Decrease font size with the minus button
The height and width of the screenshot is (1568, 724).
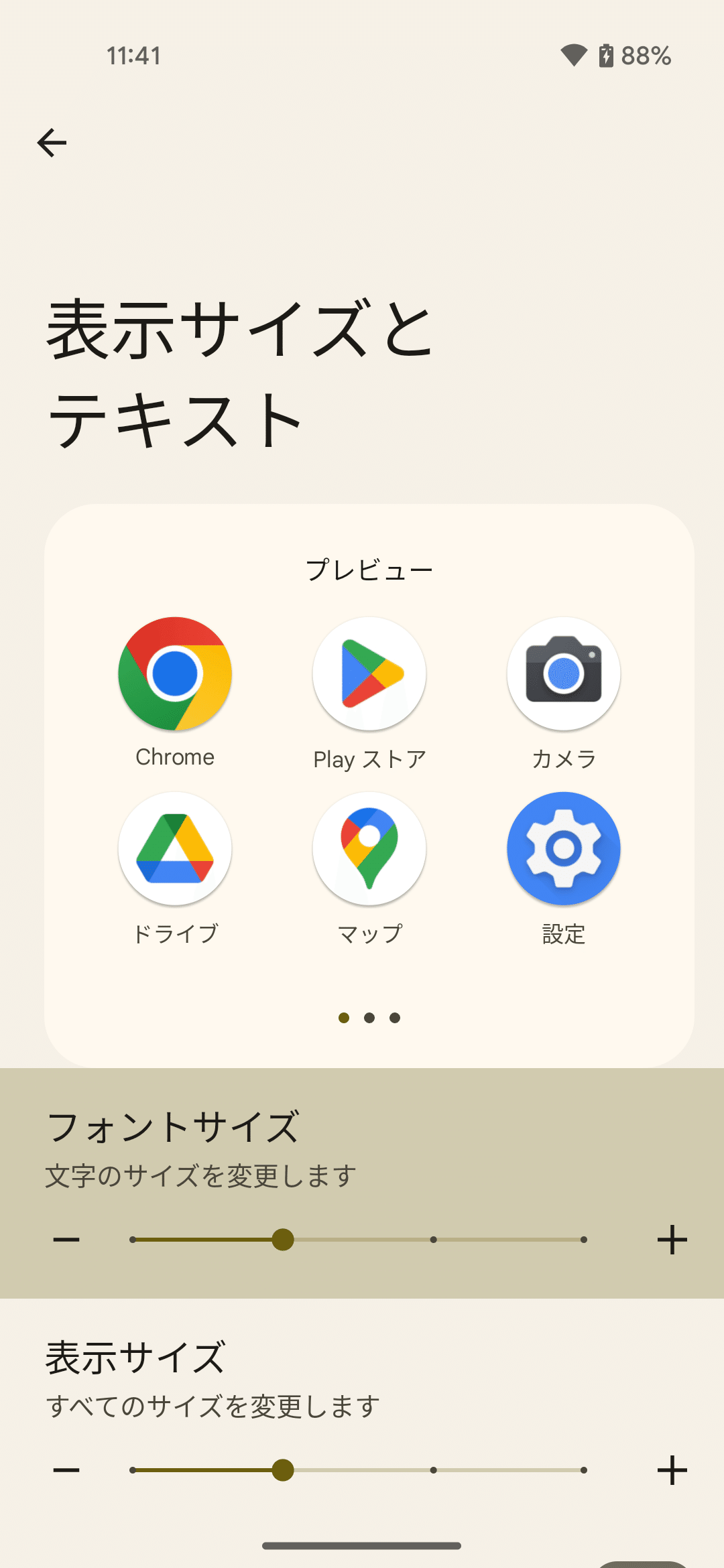66,1240
